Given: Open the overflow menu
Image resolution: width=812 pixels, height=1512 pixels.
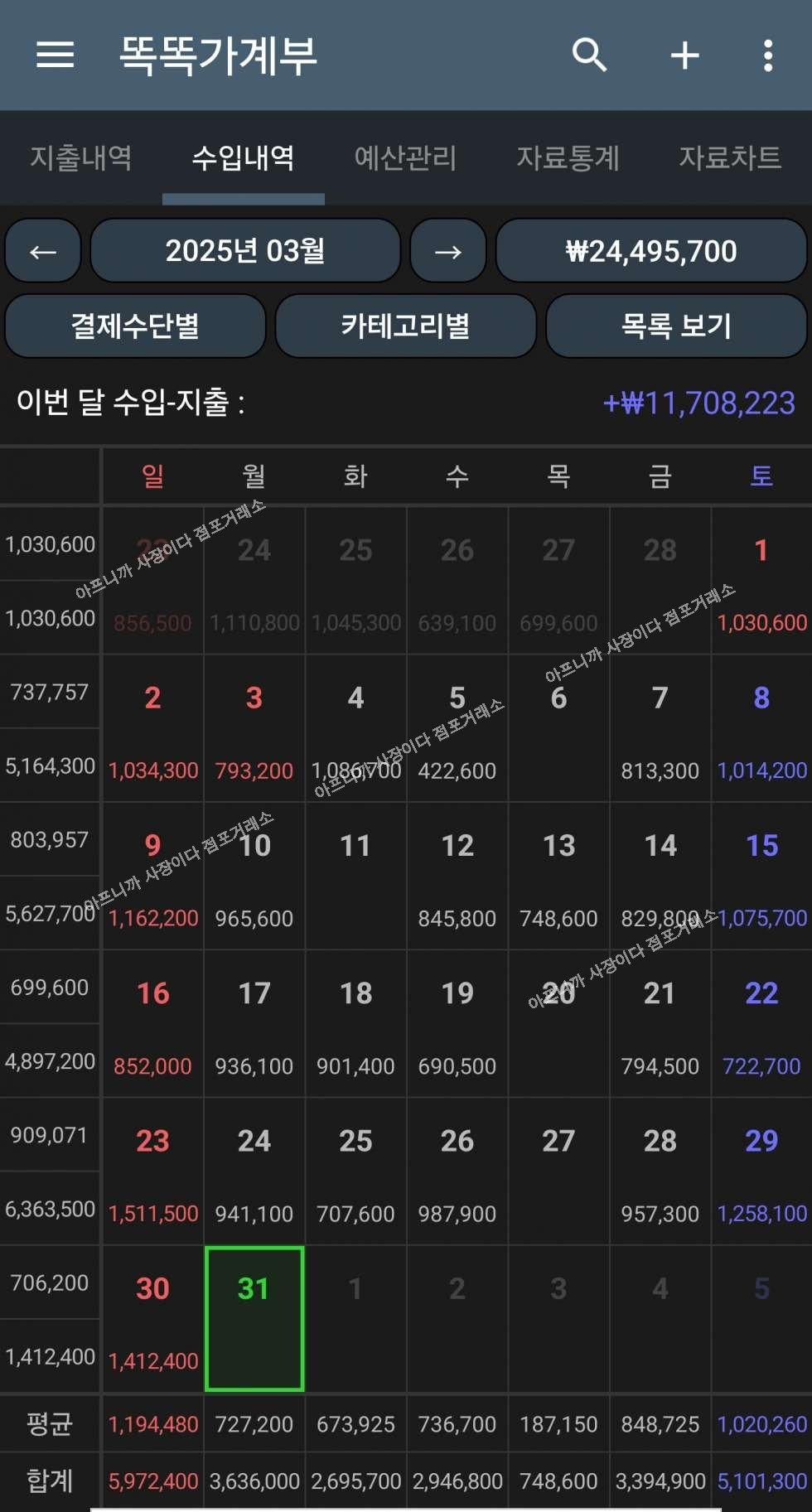Looking at the screenshot, I should click(768, 56).
